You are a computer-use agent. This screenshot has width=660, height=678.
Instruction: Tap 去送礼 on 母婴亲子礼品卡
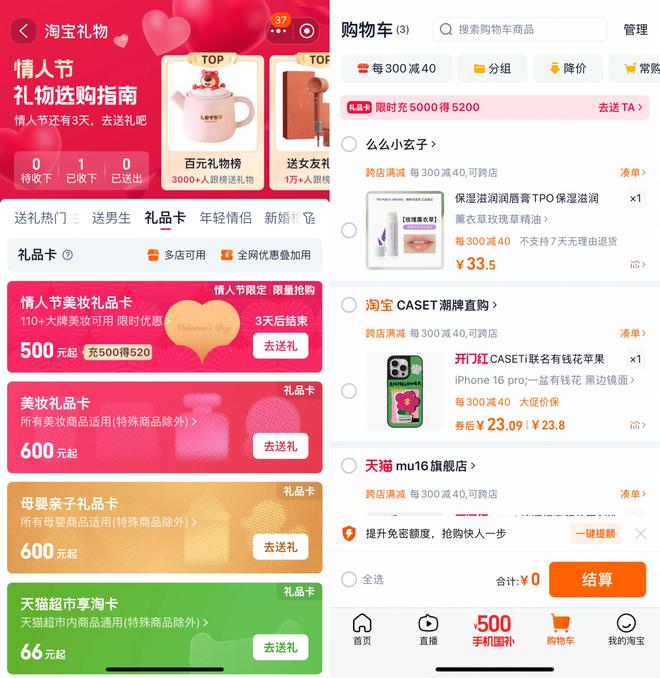click(280, 547)
